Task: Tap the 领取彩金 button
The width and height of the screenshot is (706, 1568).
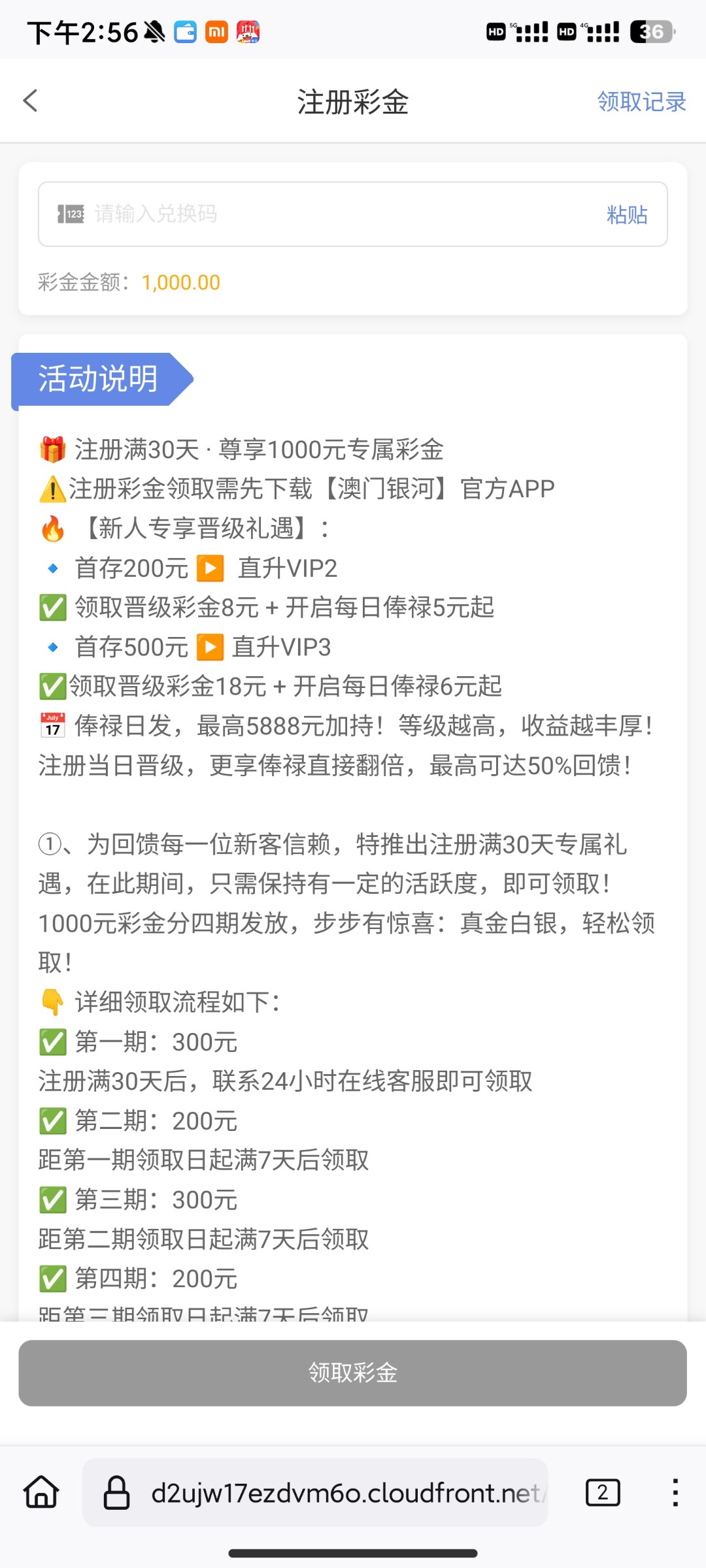Action: [x=352, y=1373]
